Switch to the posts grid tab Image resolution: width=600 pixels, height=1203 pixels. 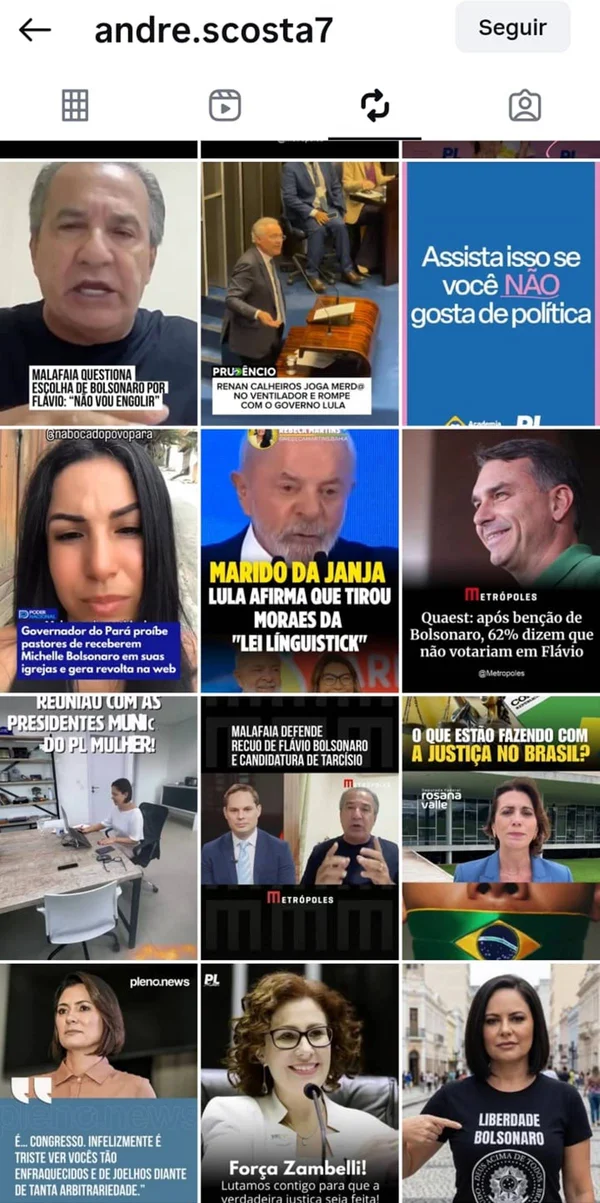75,105
